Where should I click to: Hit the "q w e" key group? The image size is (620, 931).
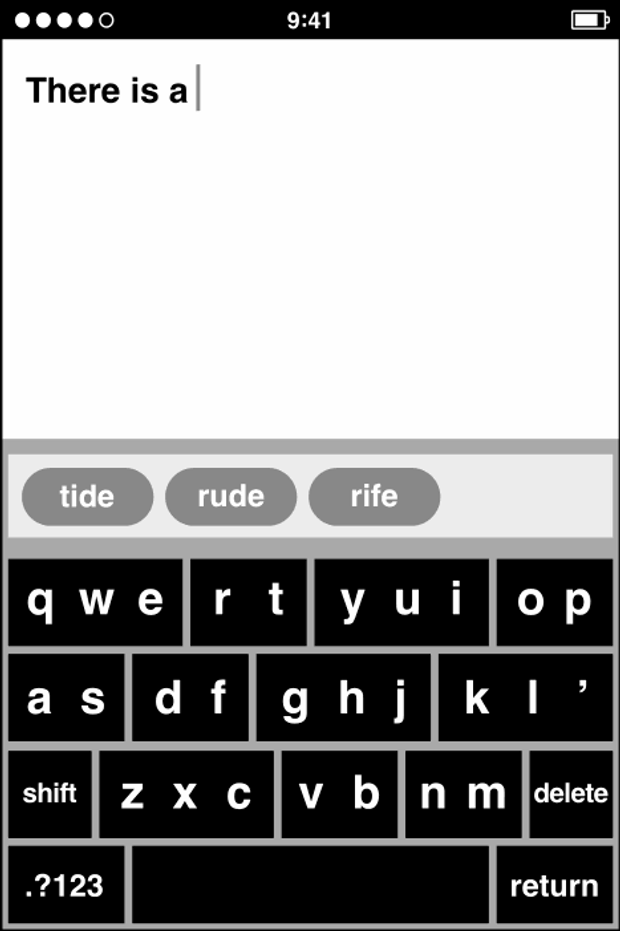click(95, 602)
